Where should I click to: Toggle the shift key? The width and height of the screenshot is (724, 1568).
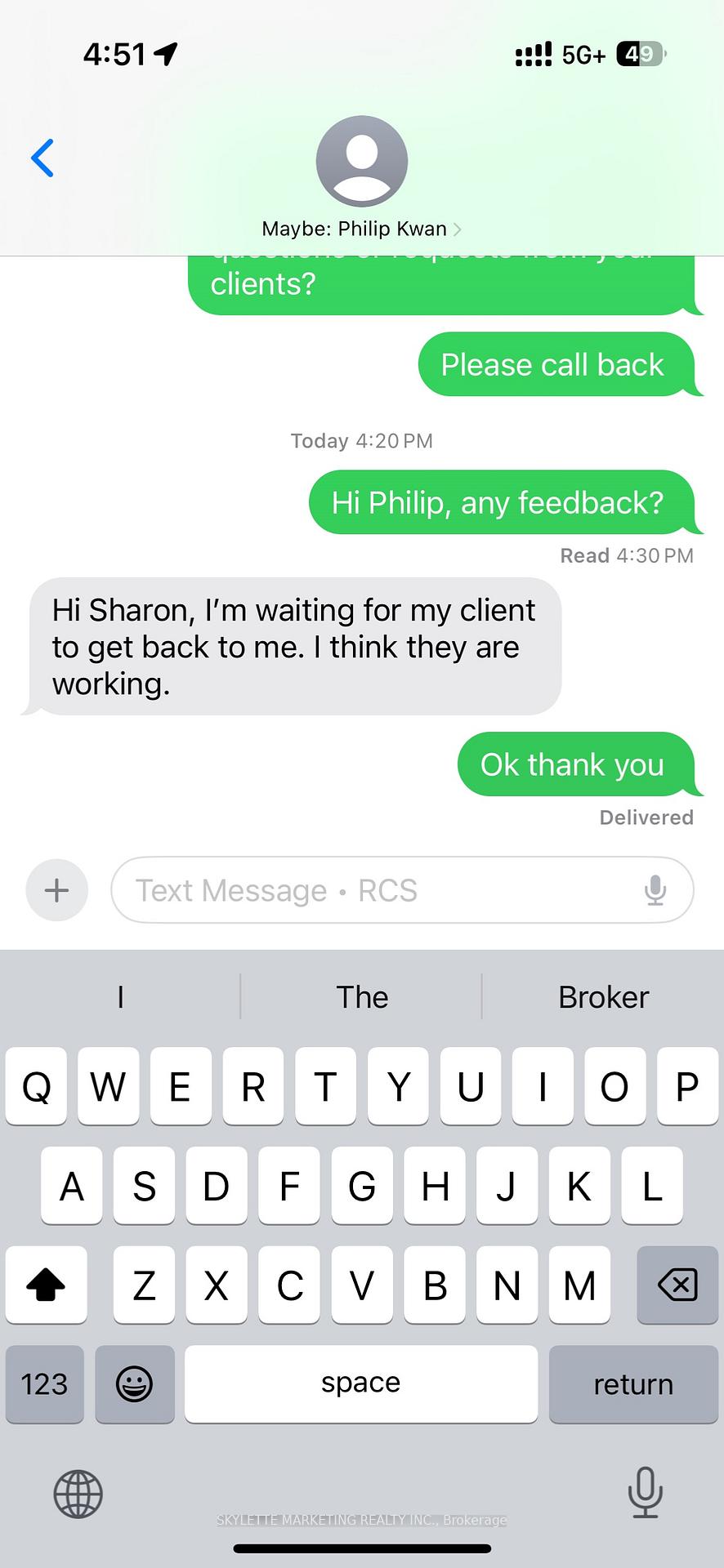point(46,1285)
